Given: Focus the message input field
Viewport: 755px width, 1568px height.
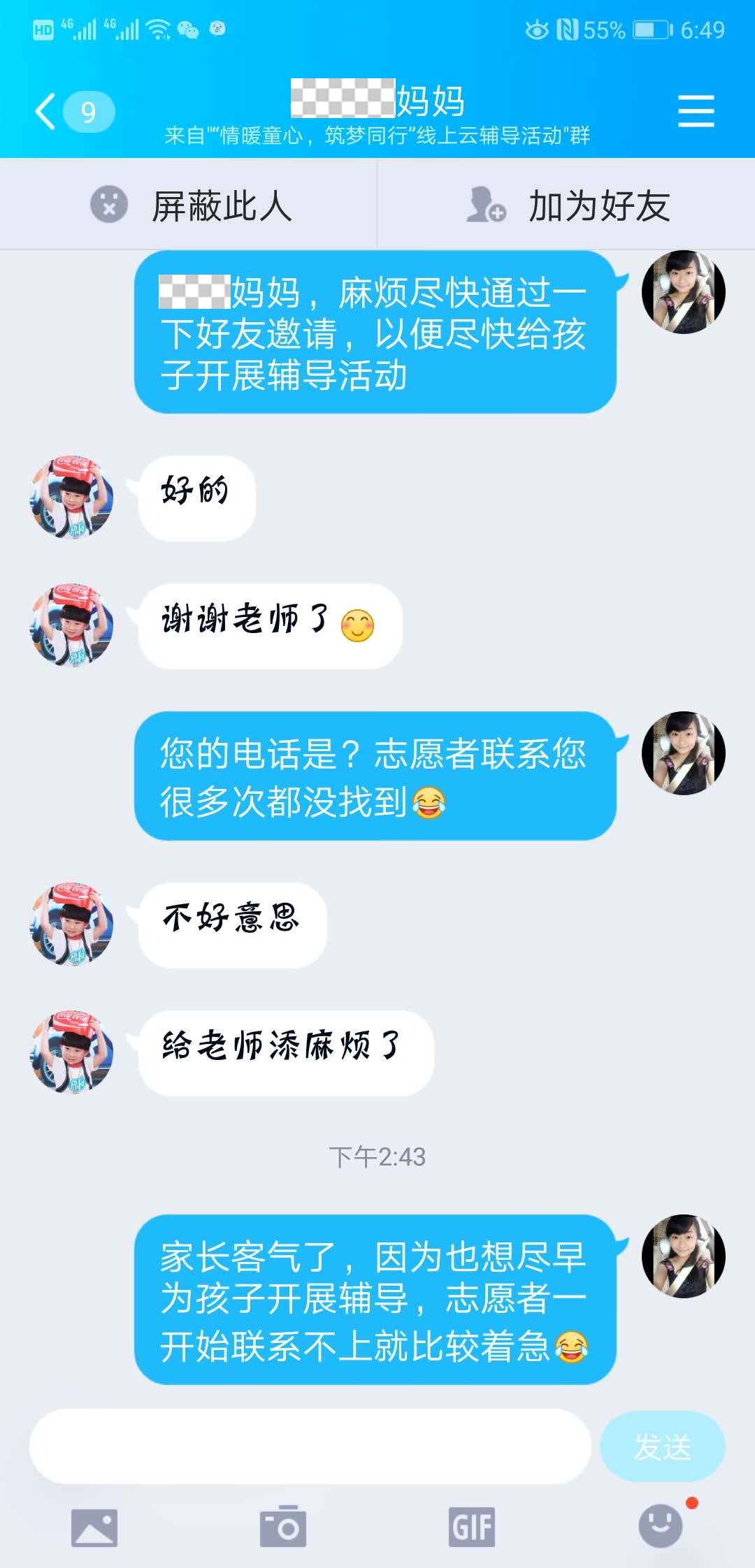Looking at the screenshot, I should click(x=310, y=1446).
